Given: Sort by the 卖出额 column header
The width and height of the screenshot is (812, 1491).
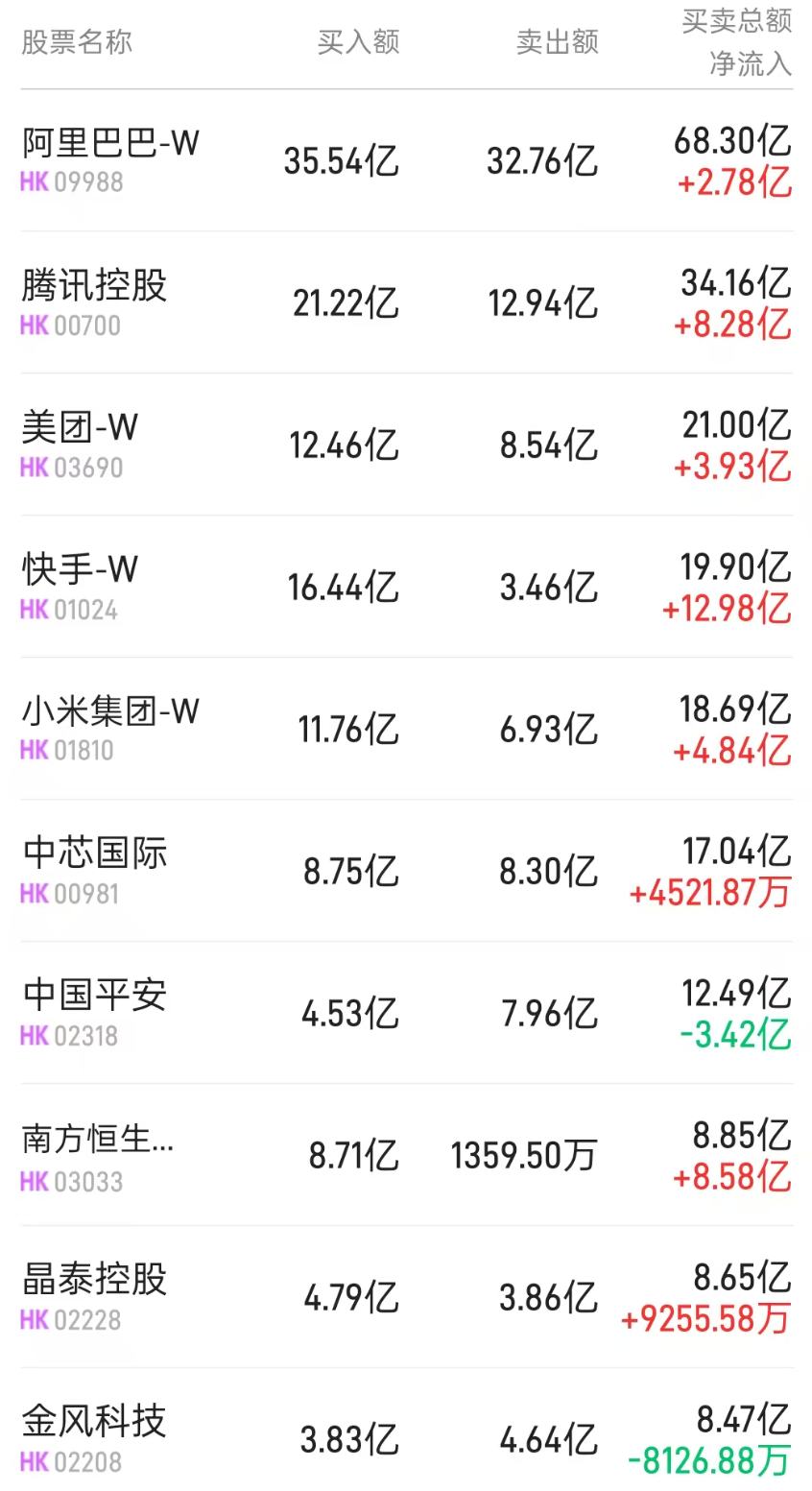Looking at the screenshot, I should coord(557,42).
